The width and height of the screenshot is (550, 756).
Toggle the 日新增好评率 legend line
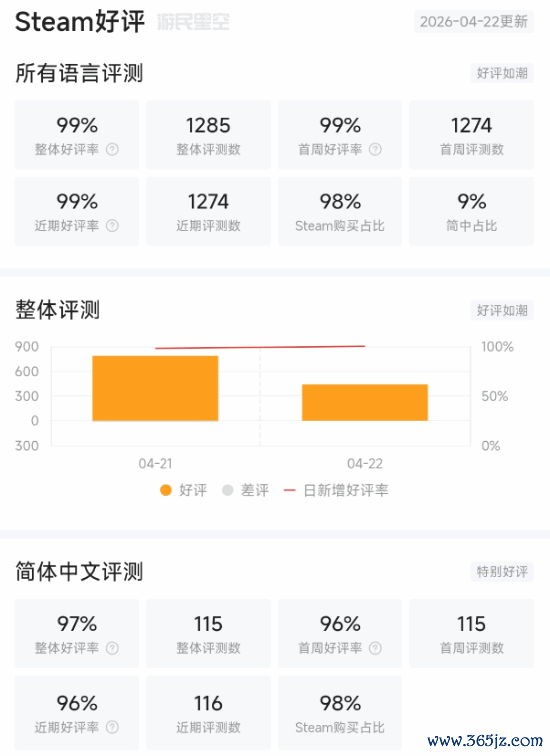pyautogui.click(x=336, y=490)
